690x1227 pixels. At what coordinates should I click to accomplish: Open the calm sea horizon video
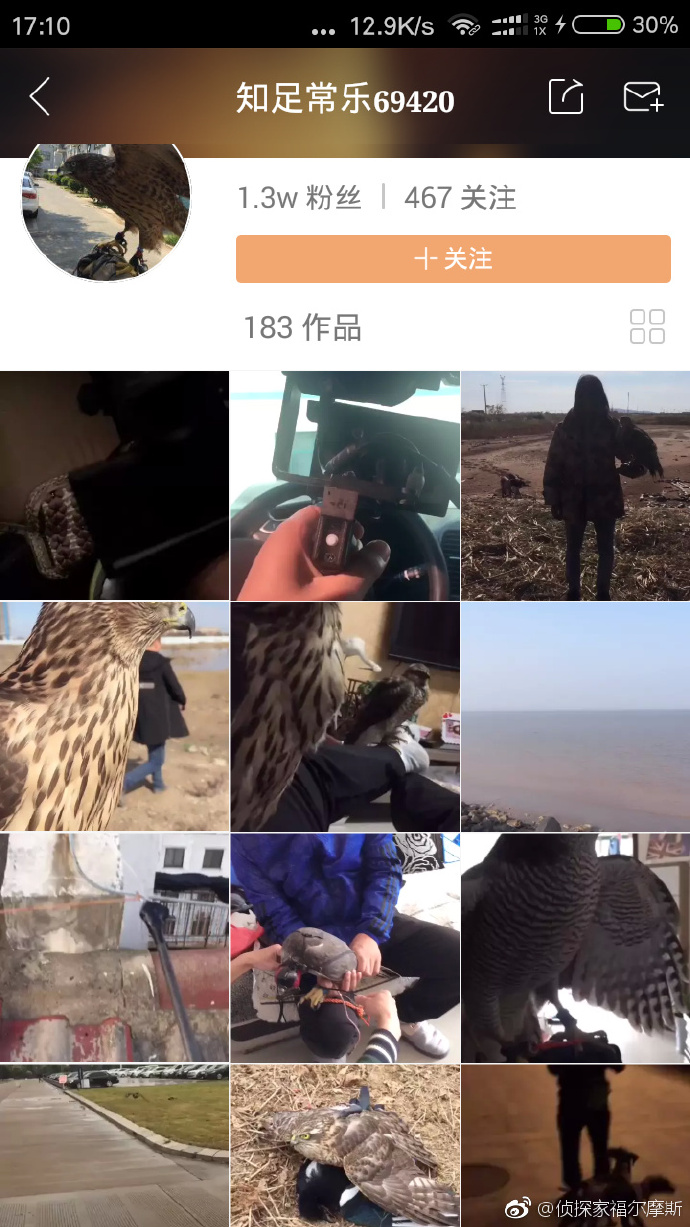tap(576, 716)
